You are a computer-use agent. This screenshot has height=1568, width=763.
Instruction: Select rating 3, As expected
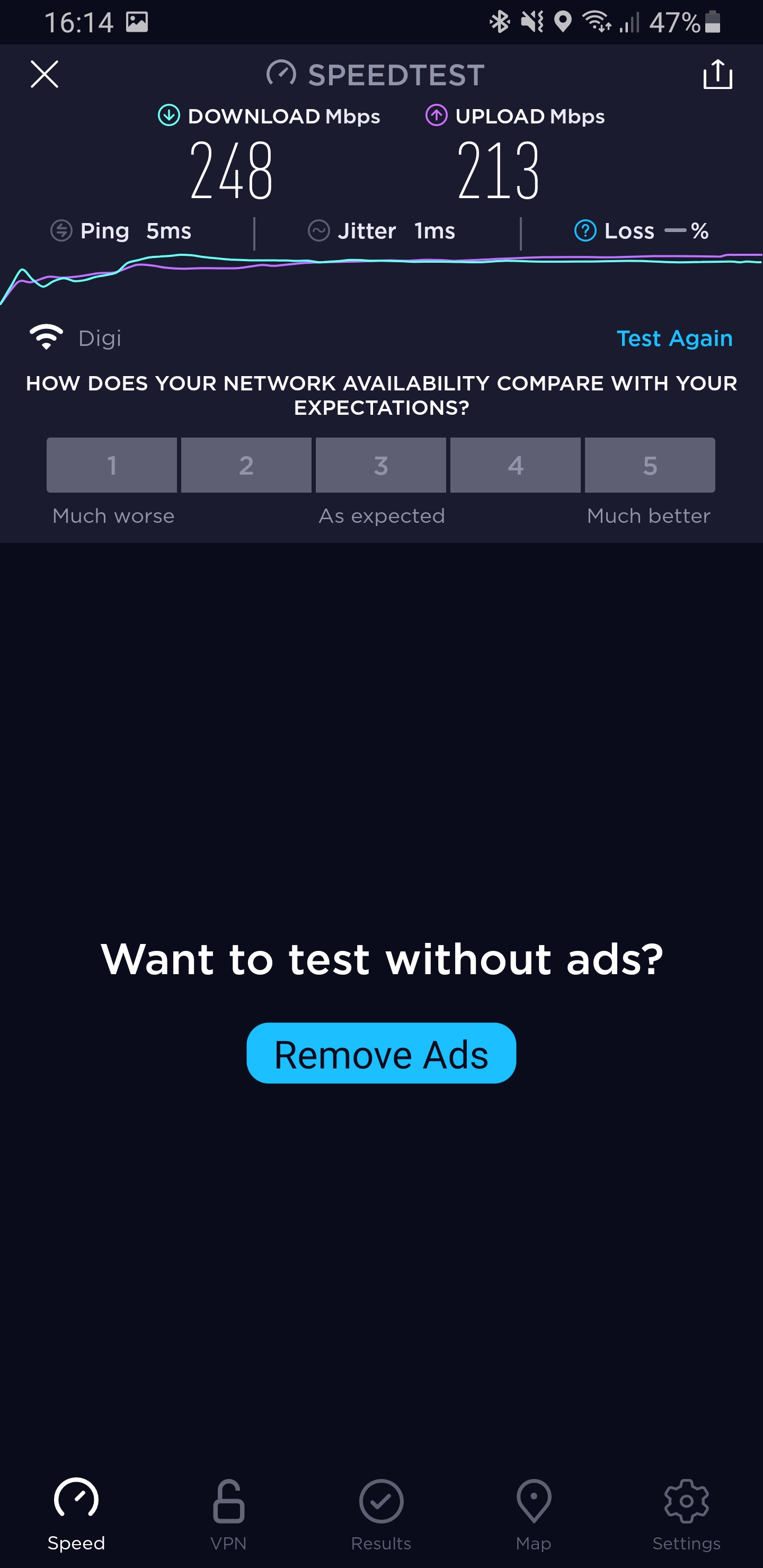(x=380, y=465)
